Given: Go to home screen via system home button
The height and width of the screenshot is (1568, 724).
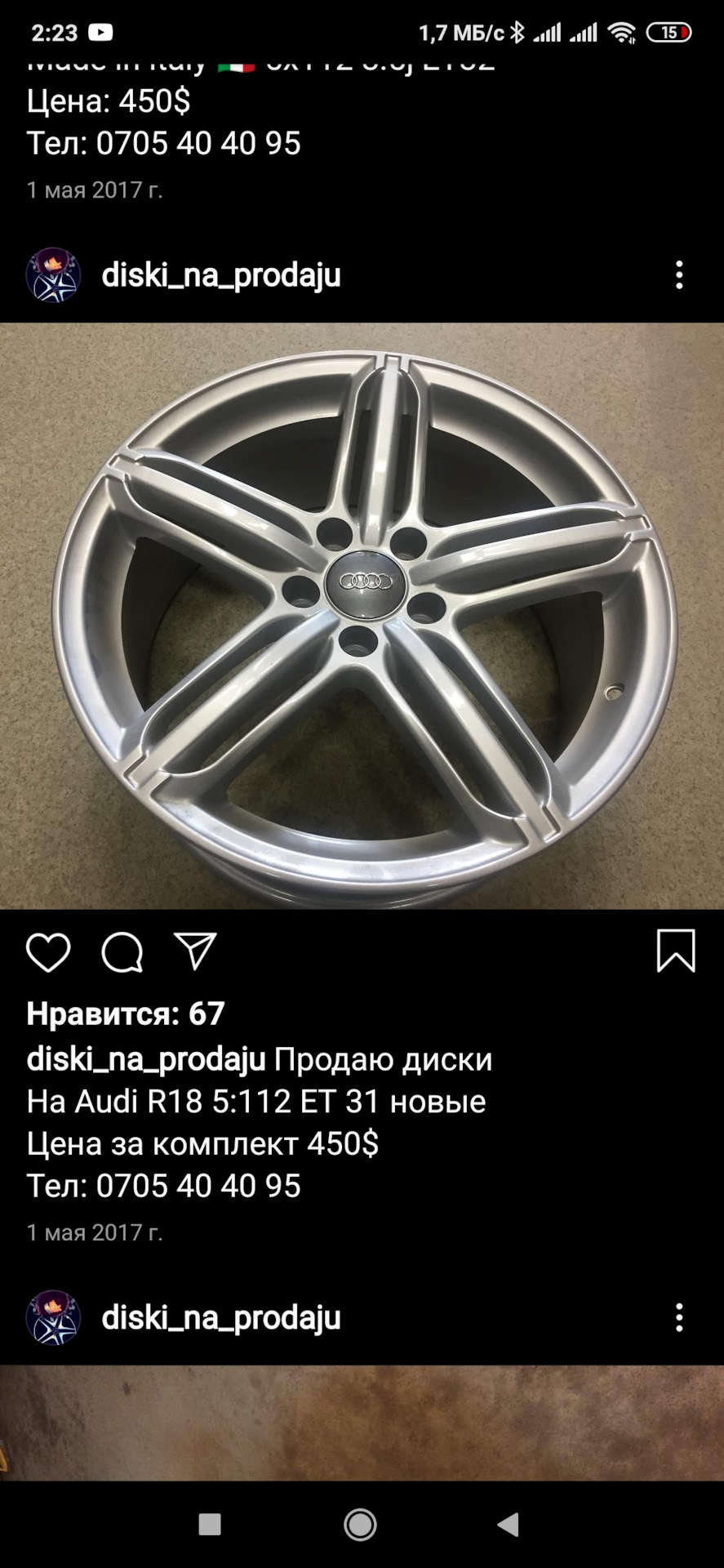Looking at the screenshot, I should [360, 1524].
